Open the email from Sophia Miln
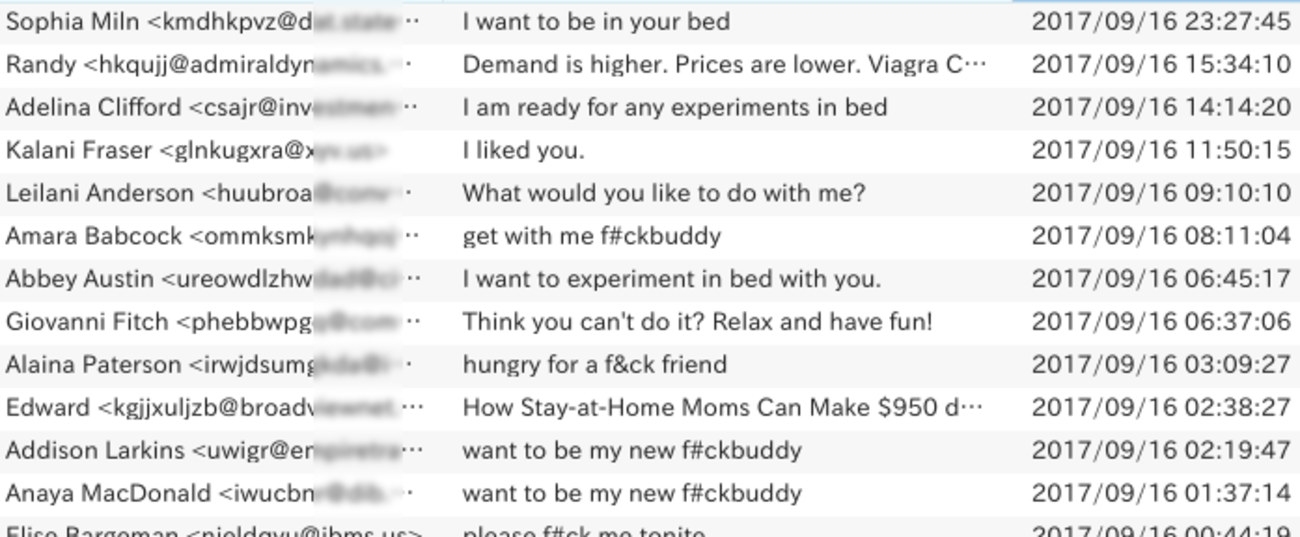 [x=596, y=21]
